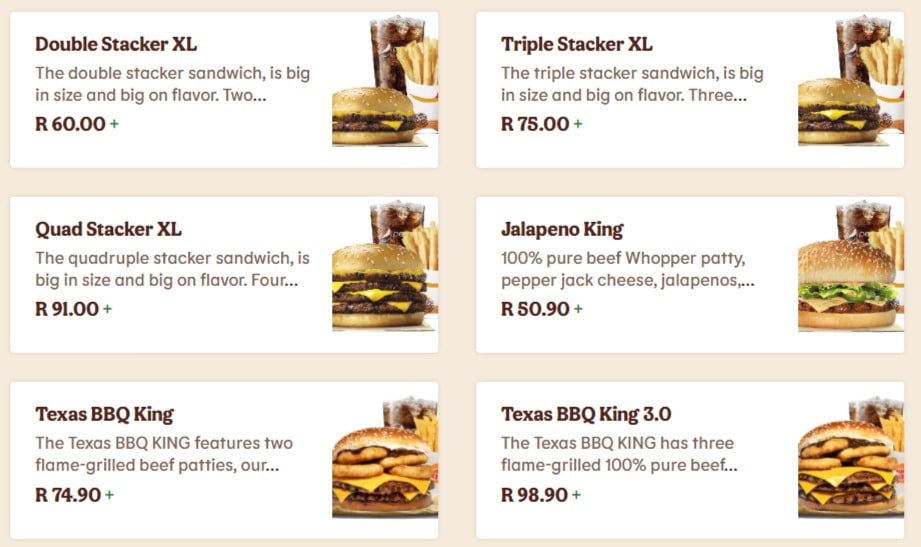
Task: Select the Triple Stacker XL meal
Action: 690,89
